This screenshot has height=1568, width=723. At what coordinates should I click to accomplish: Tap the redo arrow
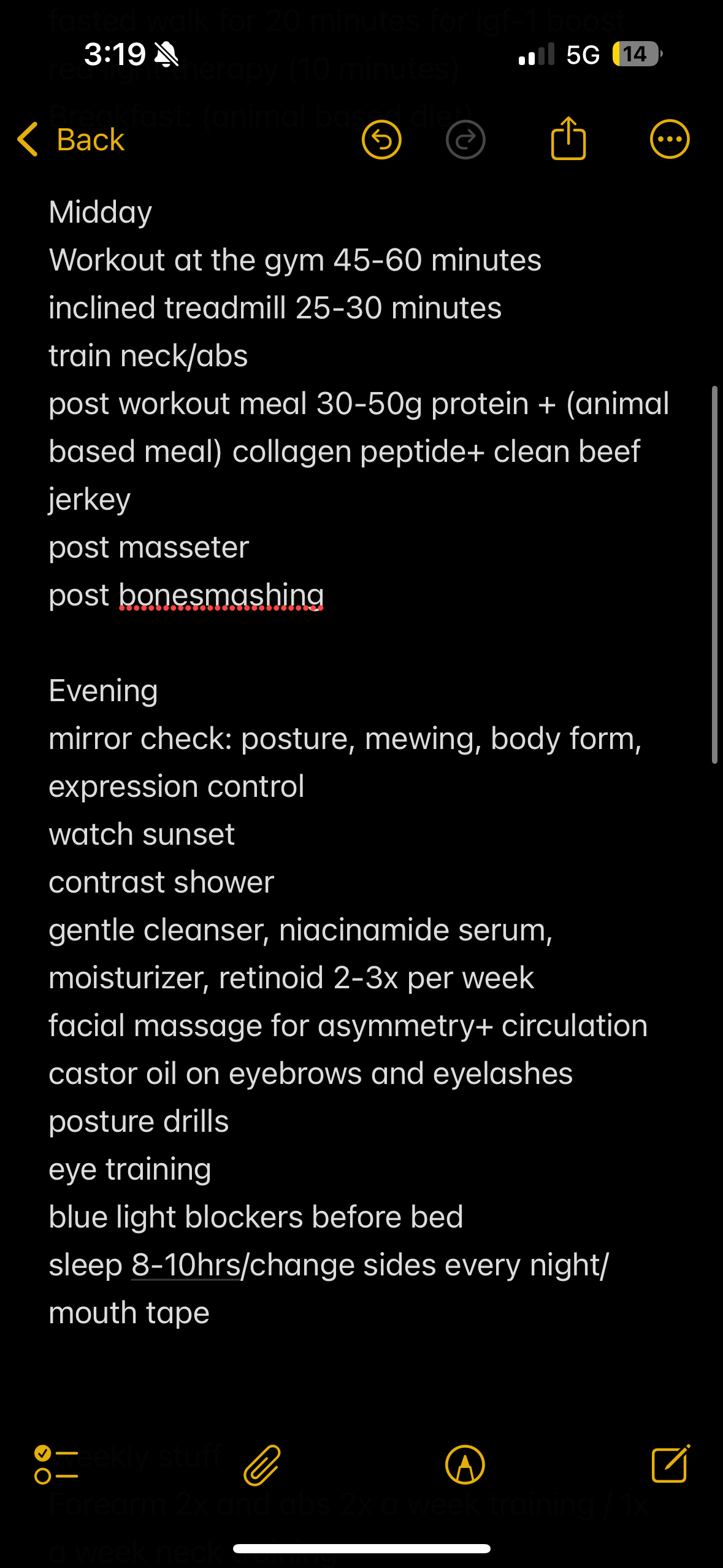click(465, 139)
